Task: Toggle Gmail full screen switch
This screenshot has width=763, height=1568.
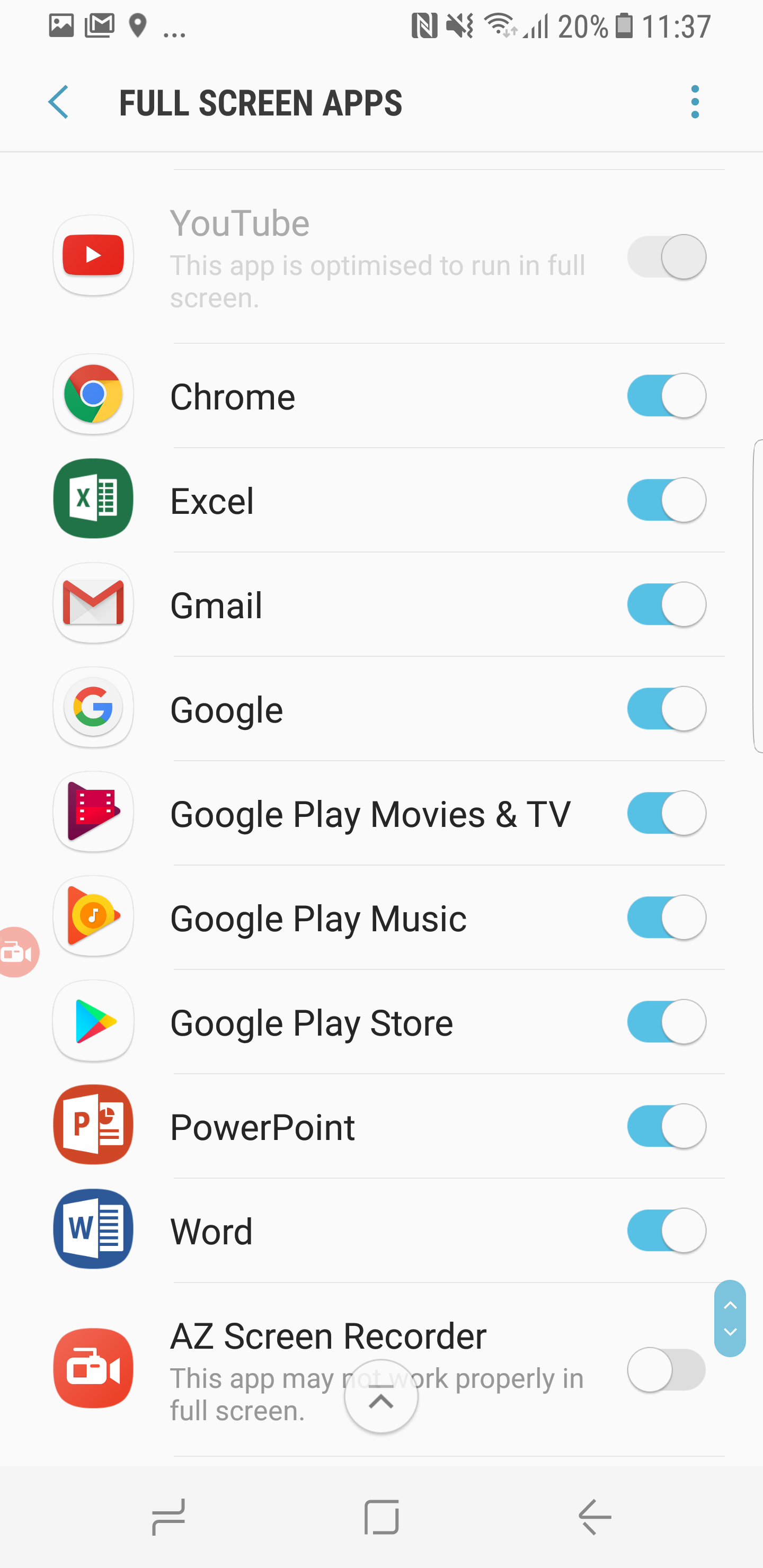Action: tap(667, 604)
